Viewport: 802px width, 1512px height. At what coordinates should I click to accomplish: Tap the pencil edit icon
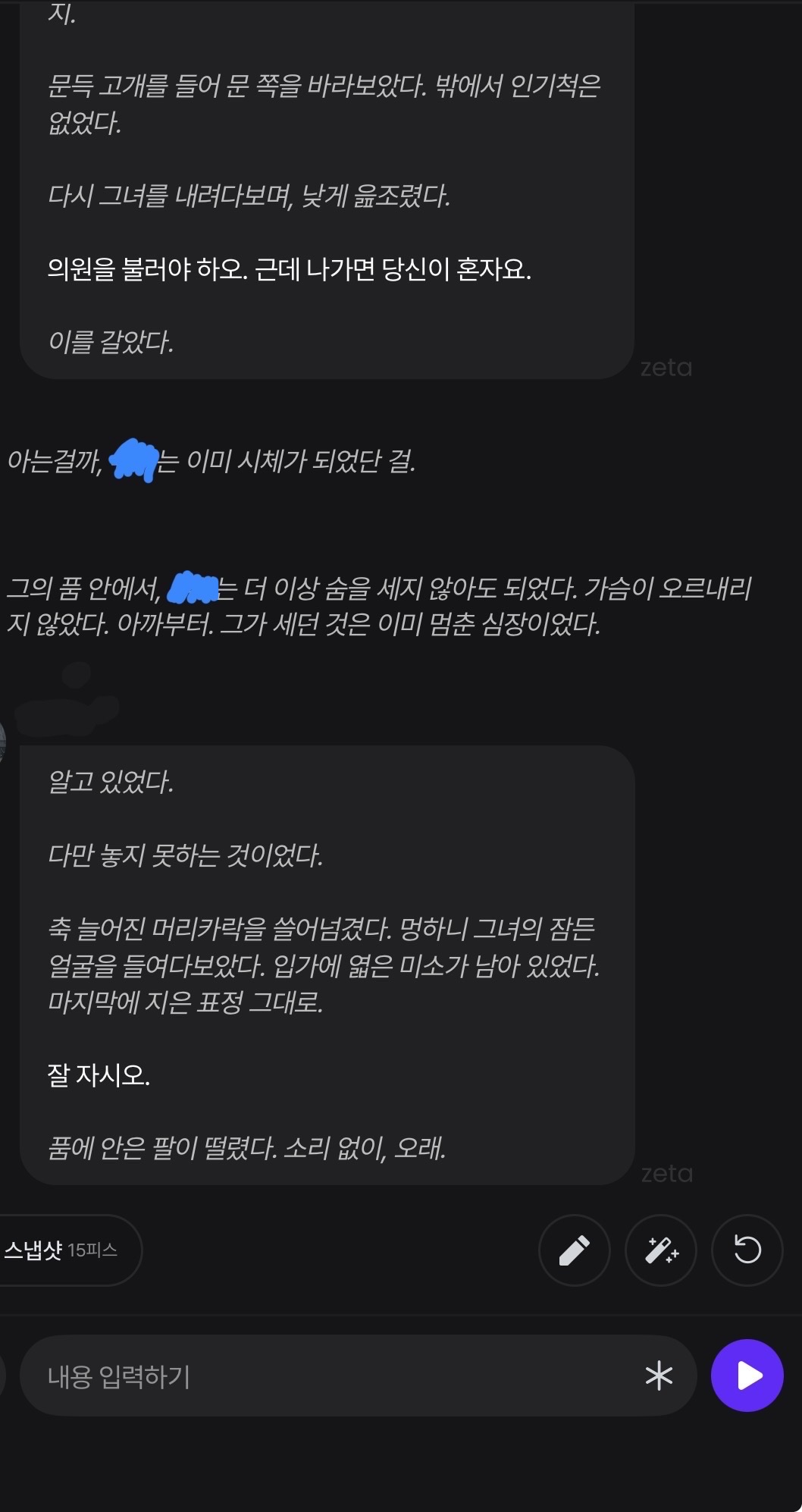pos(574,1250)
